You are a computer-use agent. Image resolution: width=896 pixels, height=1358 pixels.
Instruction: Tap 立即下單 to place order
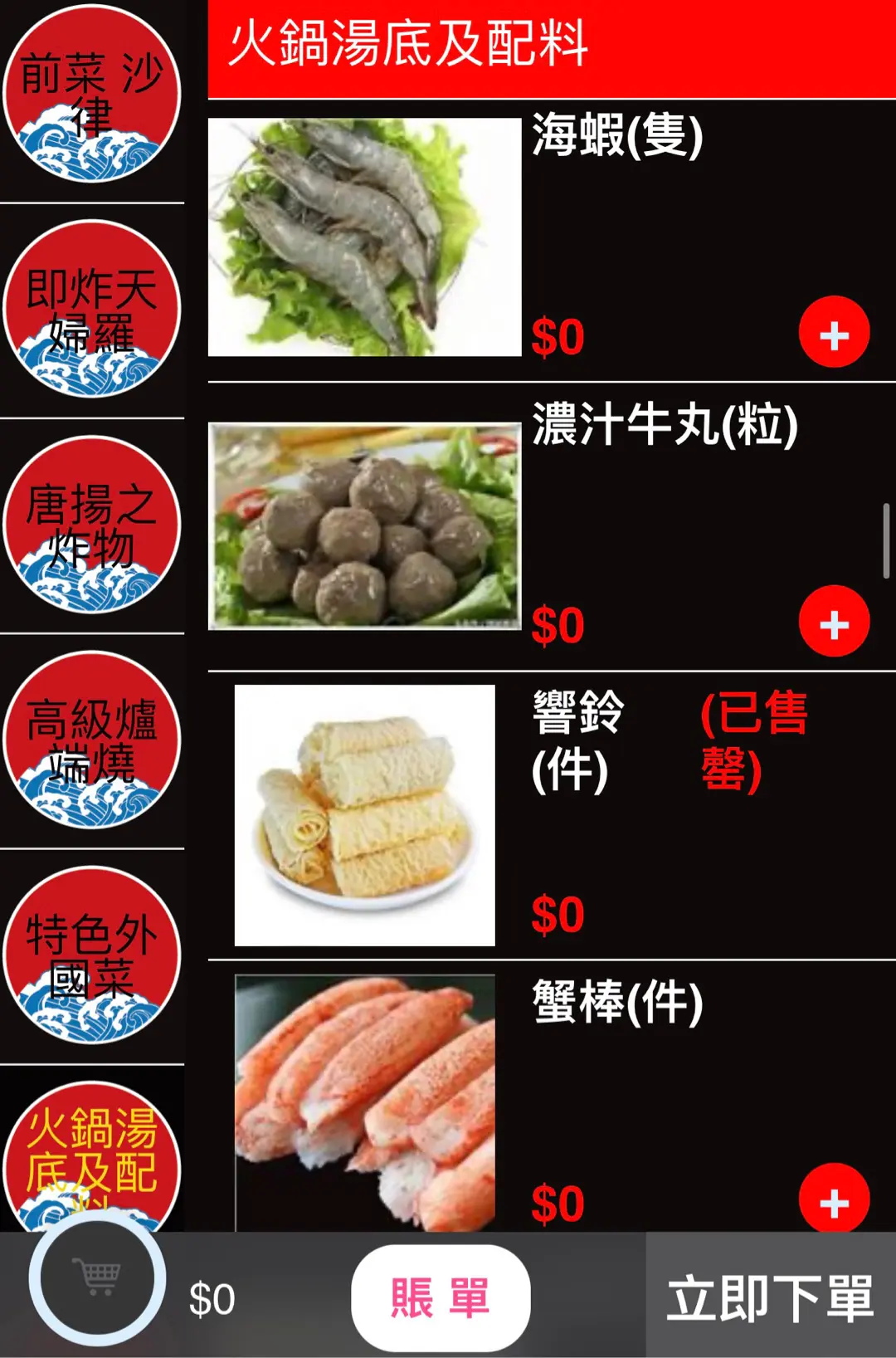(770, 1297)
